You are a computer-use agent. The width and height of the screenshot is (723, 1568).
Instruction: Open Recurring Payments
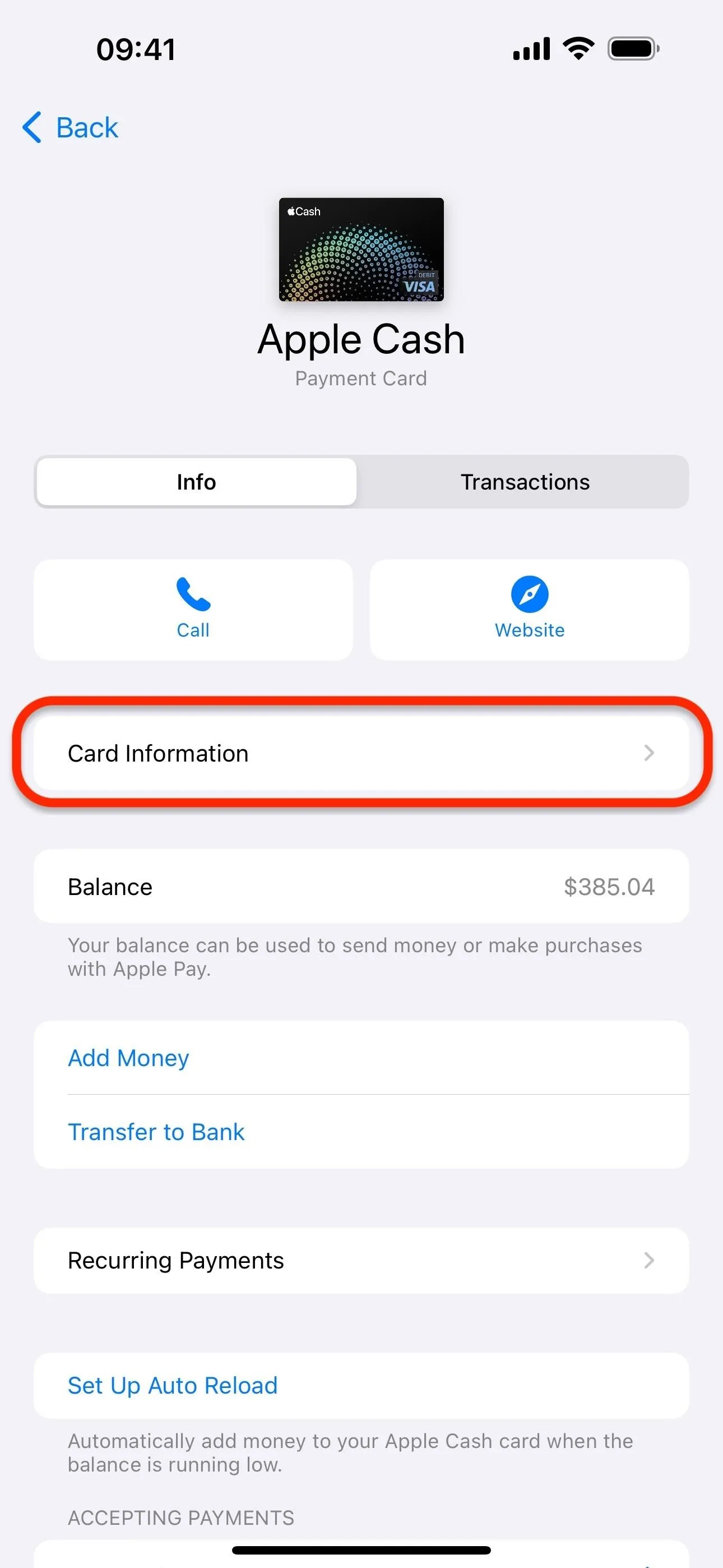point(361,1260)
